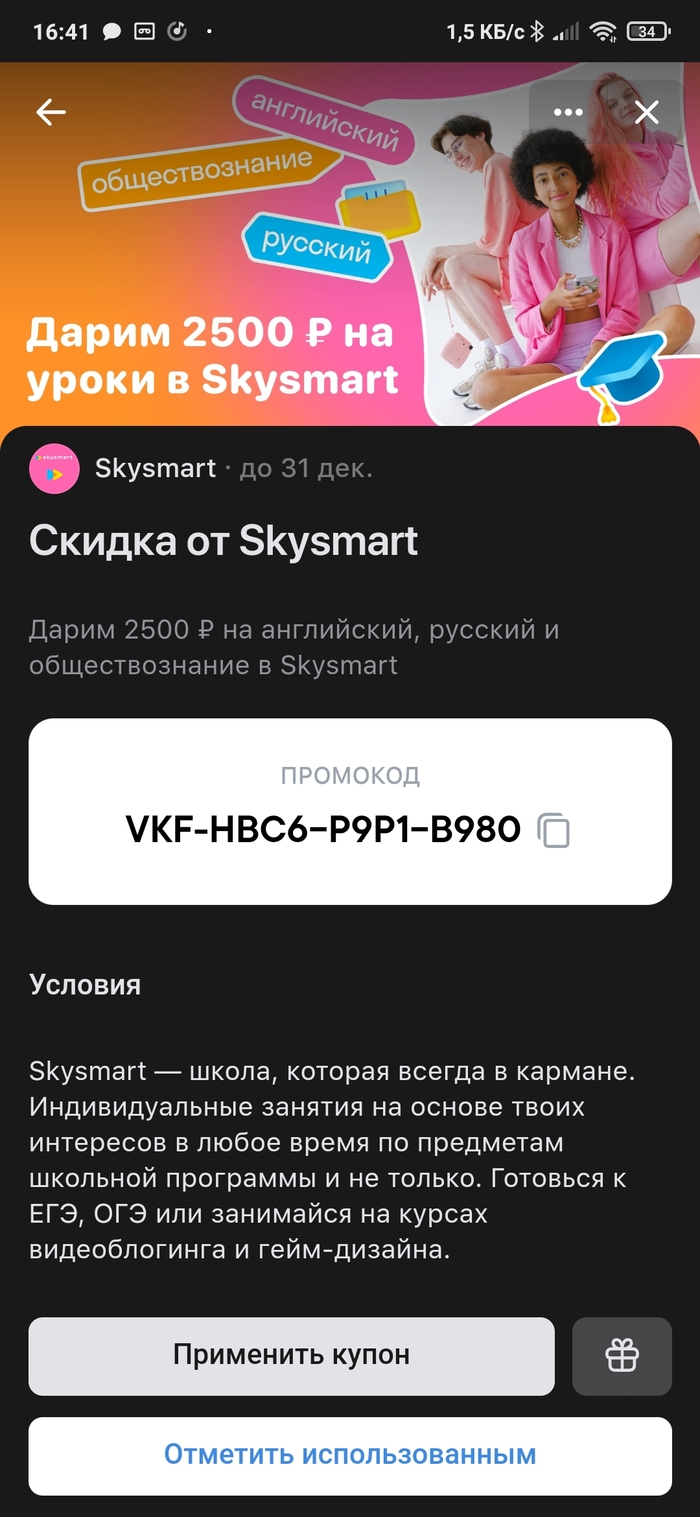Copy promo code VKF-HBC6-P9P1-B980

click(x=554, y=830)
